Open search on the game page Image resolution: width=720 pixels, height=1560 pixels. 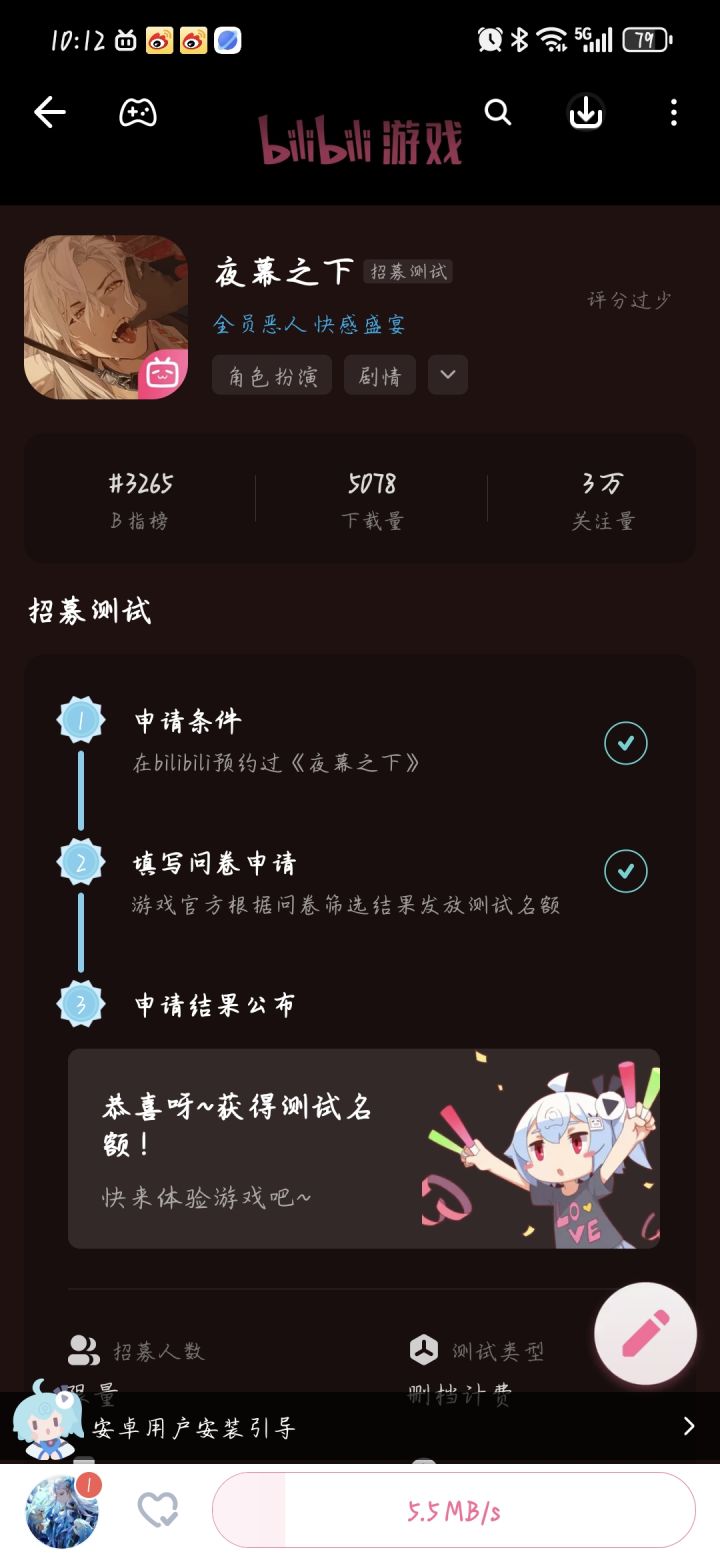[x=497, y=113]
